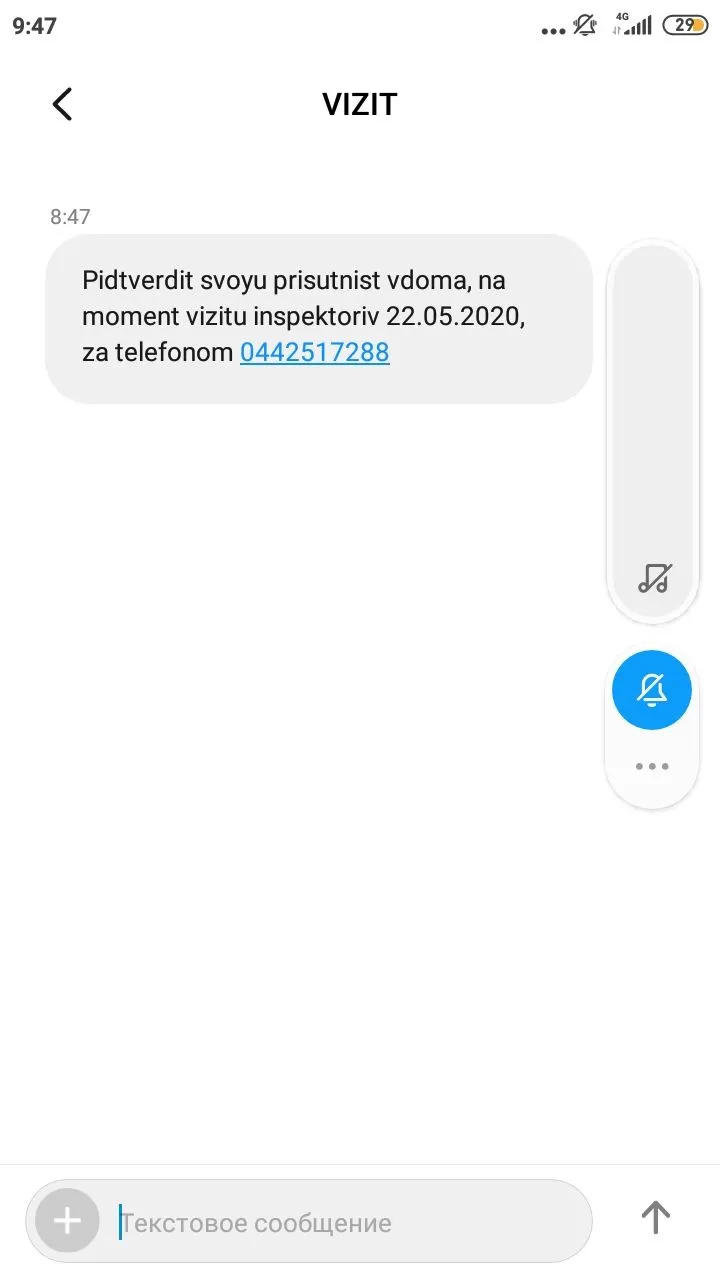This screenshot has height=1280, width=720.
Task: Tap the crossed-out music note icon
Action: (x=654, y=578)
